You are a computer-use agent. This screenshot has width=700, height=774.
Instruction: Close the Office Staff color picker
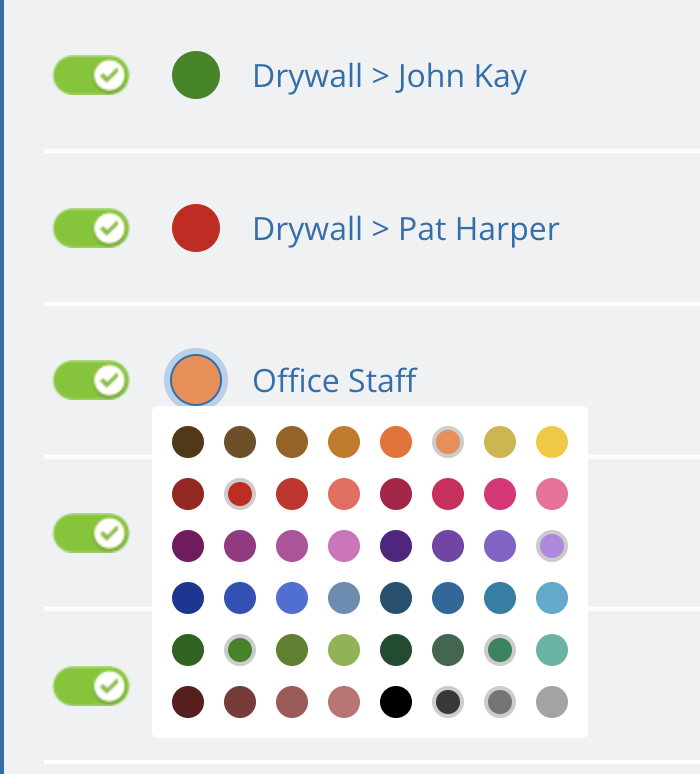click(x=196, y=380)
